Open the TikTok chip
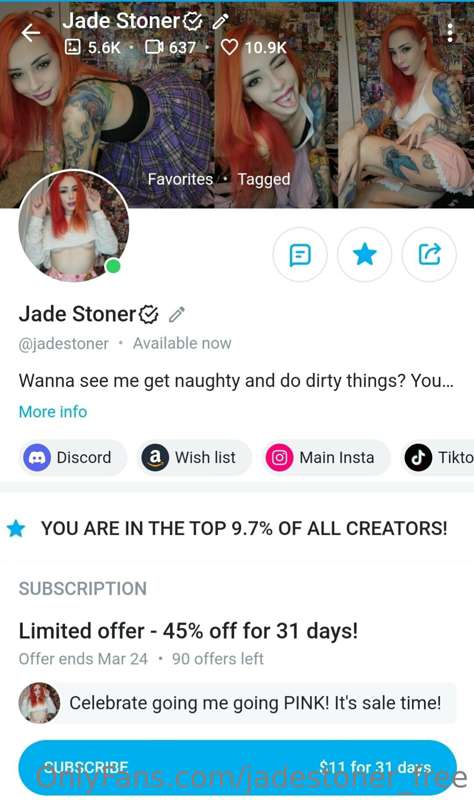Image resolution: width=474 pixels, height=800 pixels. (438, 457)
